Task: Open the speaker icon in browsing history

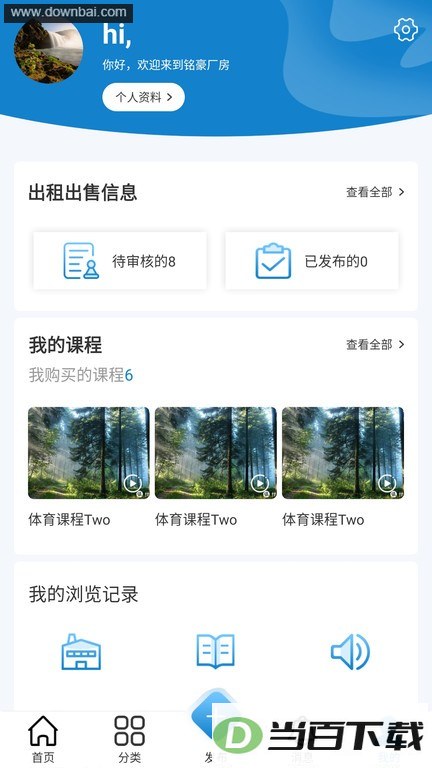Action: pos(350,651)
